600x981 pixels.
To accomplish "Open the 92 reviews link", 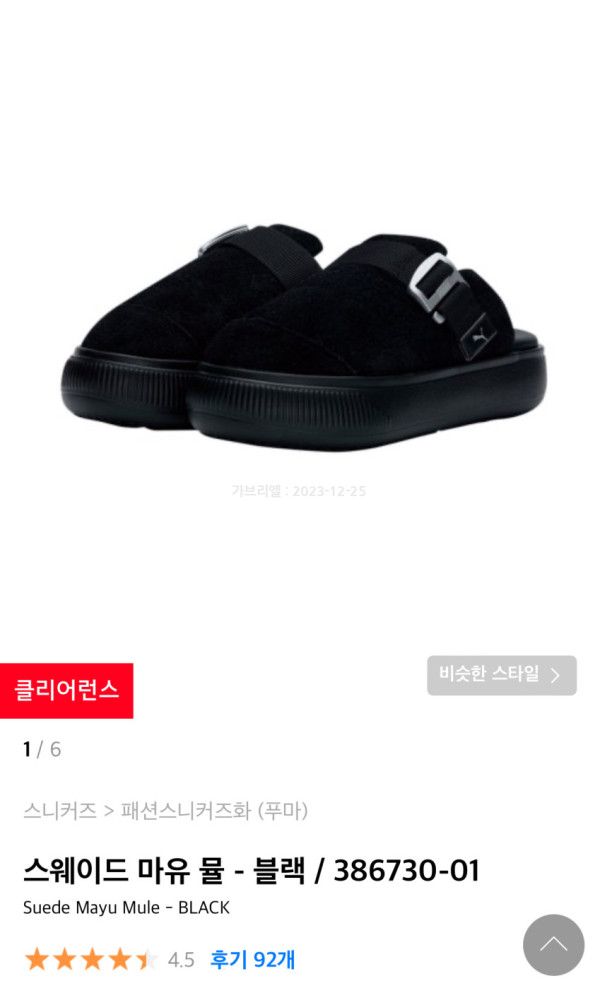I will pyautogui.click(x=252, y=959).
